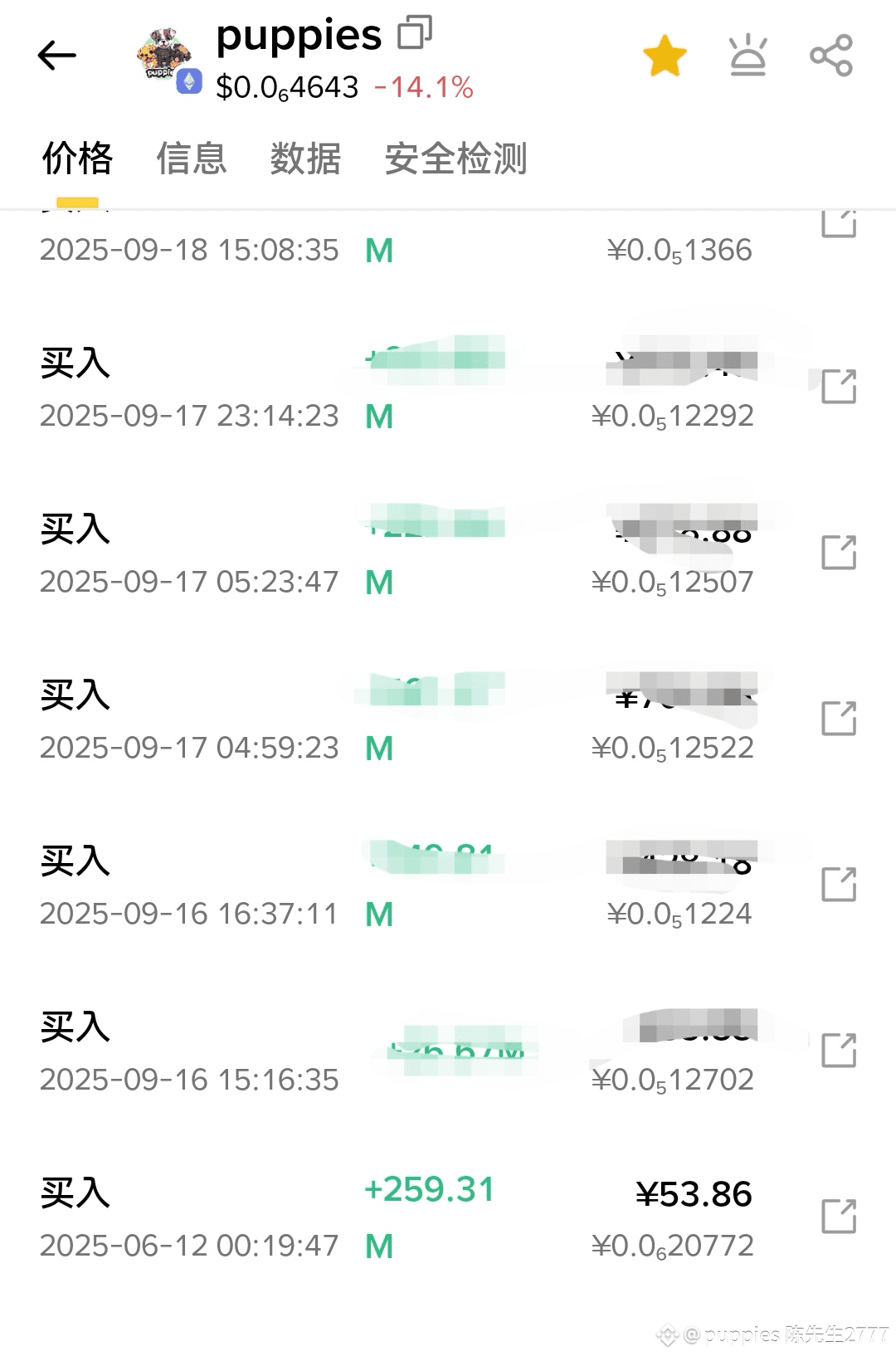View transaction details for the 2025-09-16 16:37:11 buy
896x1356 pixels.
click(838, 885)
